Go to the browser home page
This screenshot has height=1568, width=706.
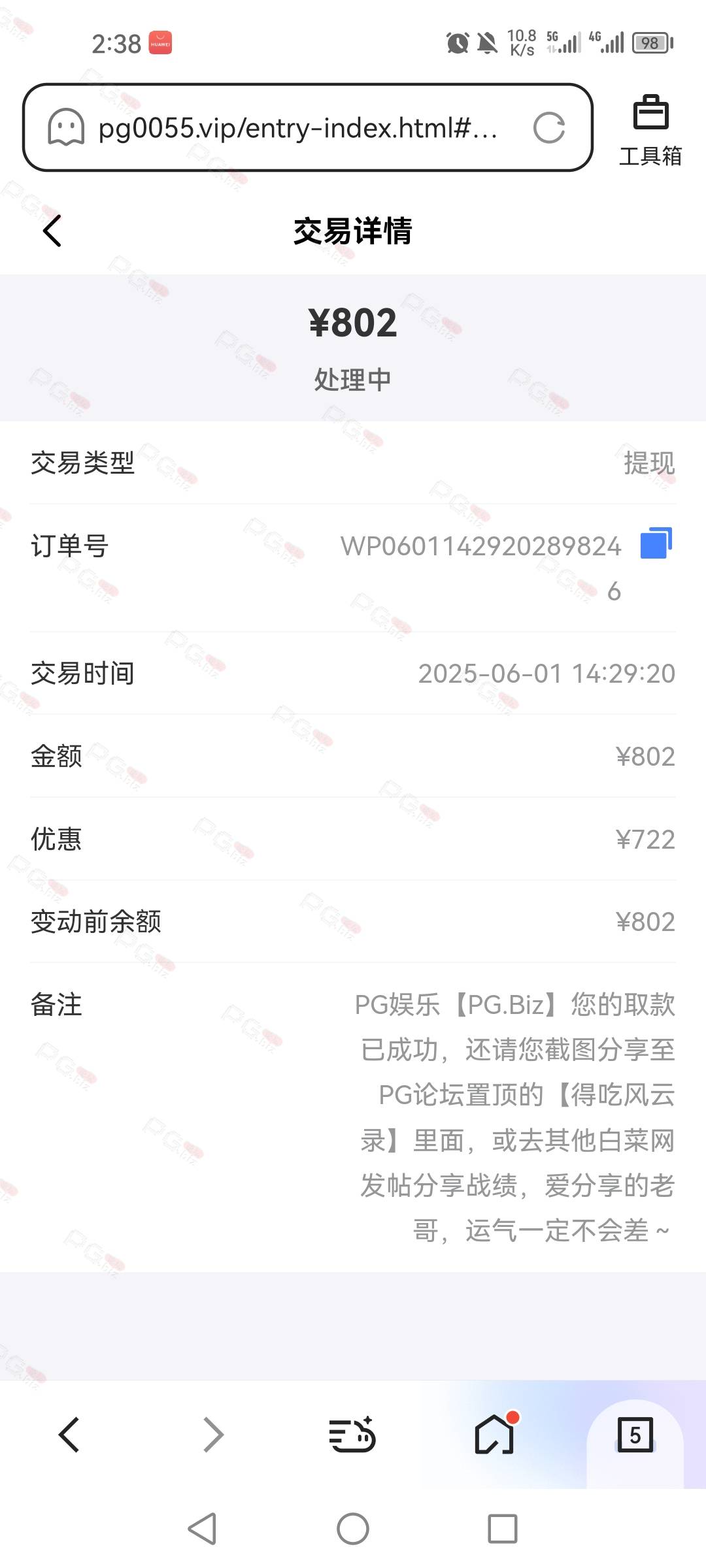[x=496, y=1435]
